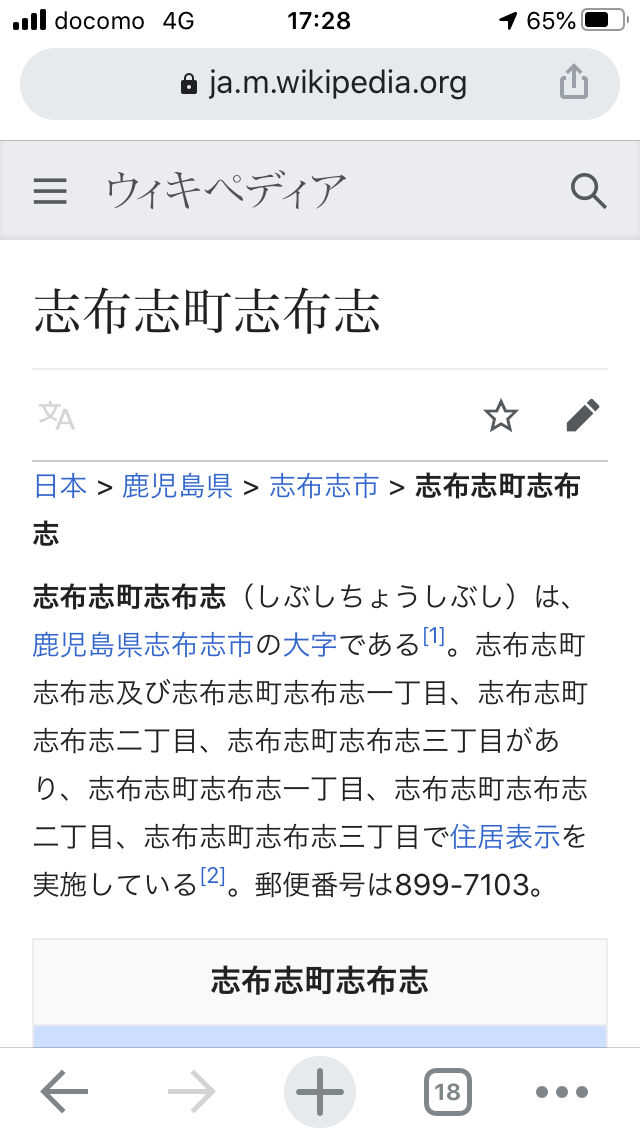The height and width of the screenshot is (1136, 640).
Task: Follow the 鹿児島県志布志市 link in the paragraph
Action: click(x=144, y=644)
